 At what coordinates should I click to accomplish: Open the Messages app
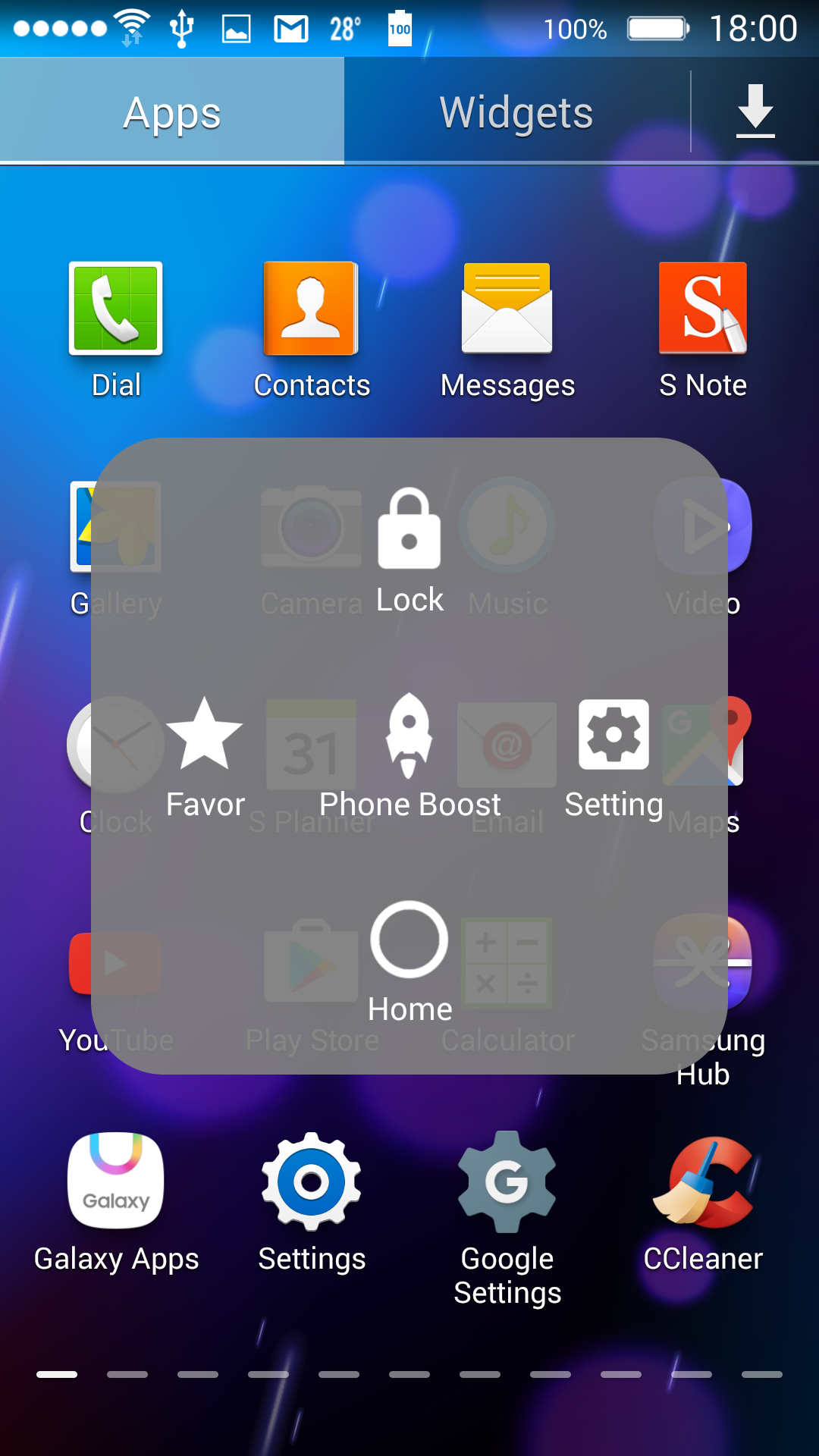pyautogui.click(x=507, y=331)
